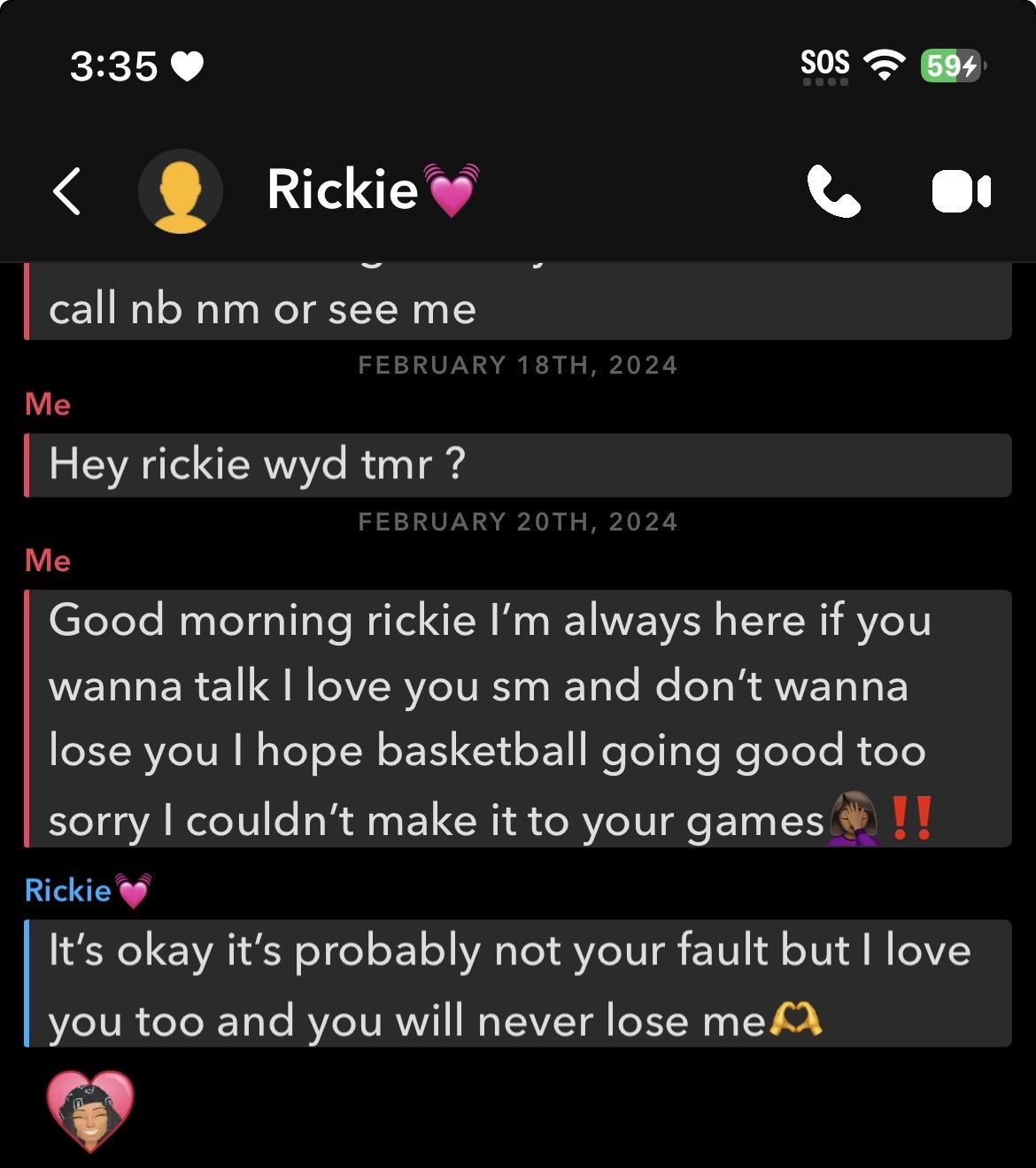
Task: Go back from Rickie's chat
Action: point(67,191)
